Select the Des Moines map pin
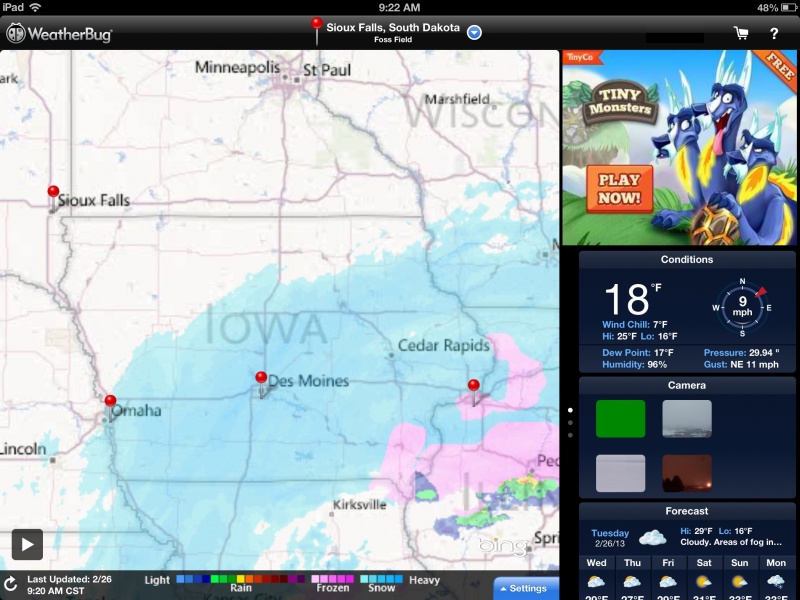The height and width of the screenshot is (600, 800). 261,381
